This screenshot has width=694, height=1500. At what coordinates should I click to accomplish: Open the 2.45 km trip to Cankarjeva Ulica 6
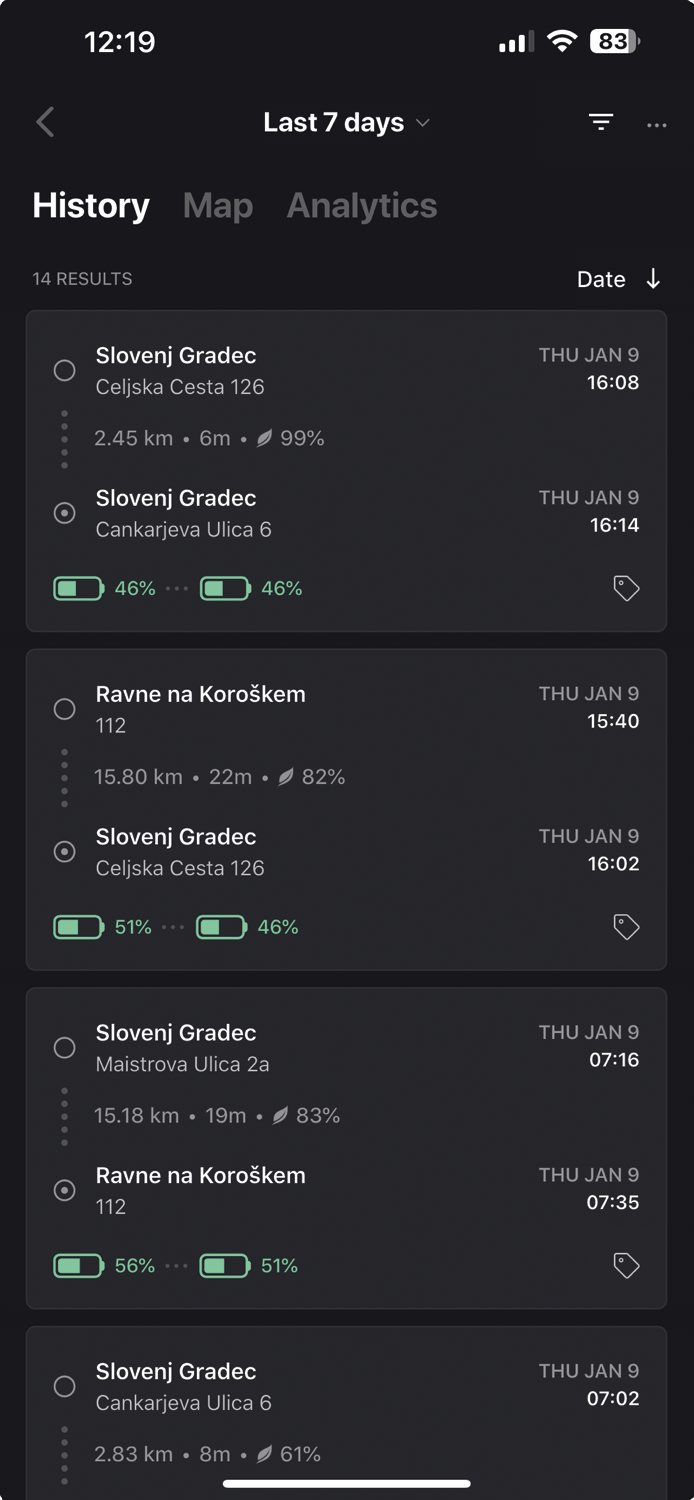point(346,471)
